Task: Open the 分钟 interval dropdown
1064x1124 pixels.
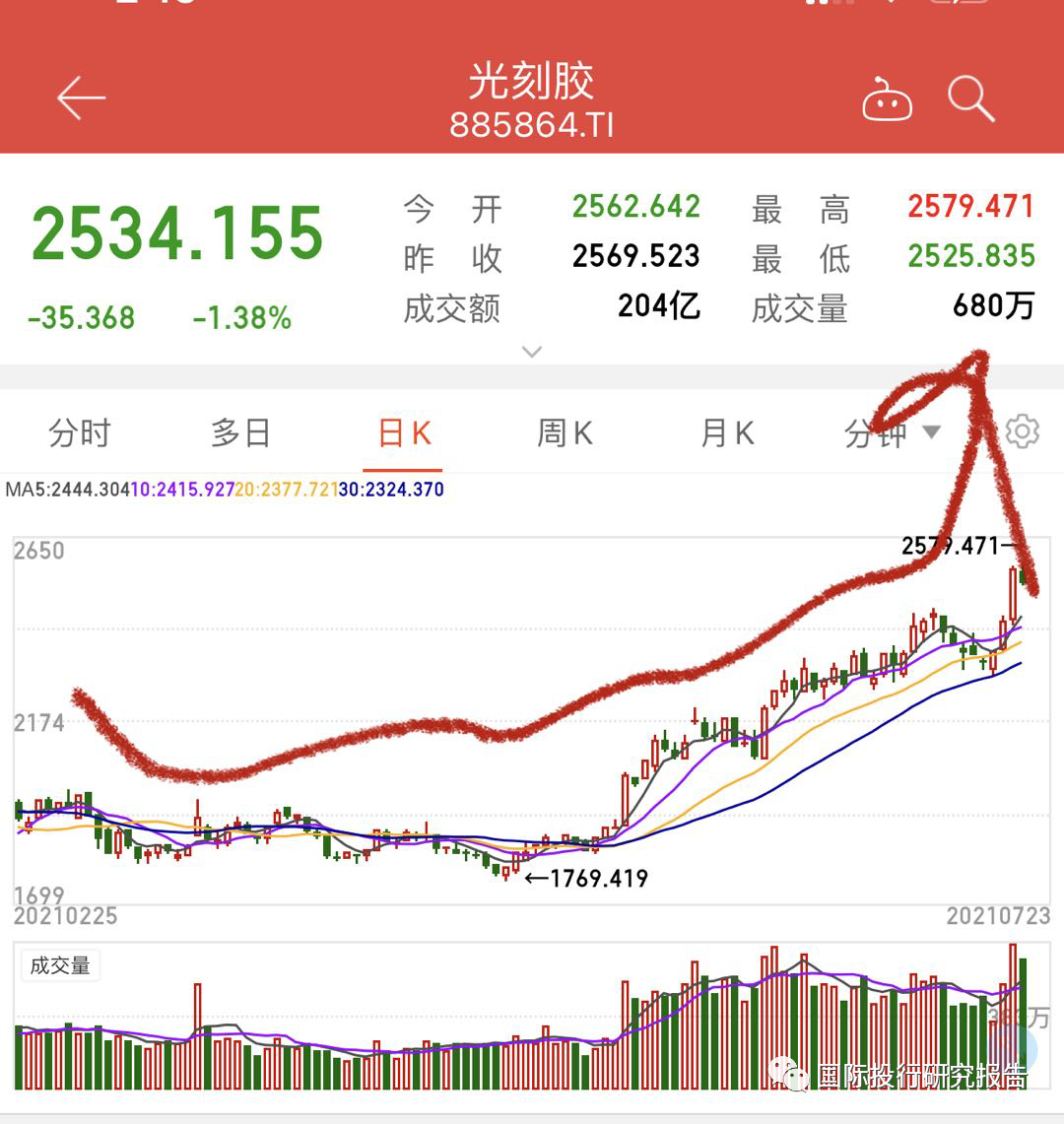Action: [892, 433]
